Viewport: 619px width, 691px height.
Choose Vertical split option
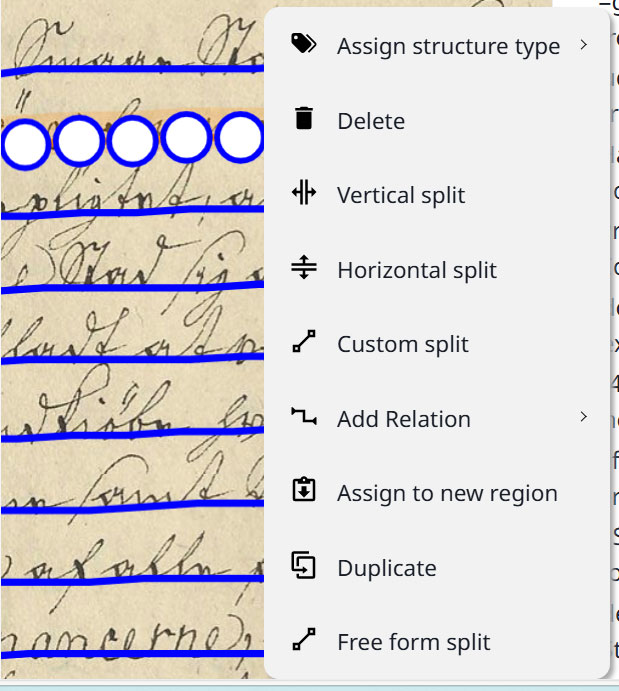pyautogui.click(x=401, y=195)
